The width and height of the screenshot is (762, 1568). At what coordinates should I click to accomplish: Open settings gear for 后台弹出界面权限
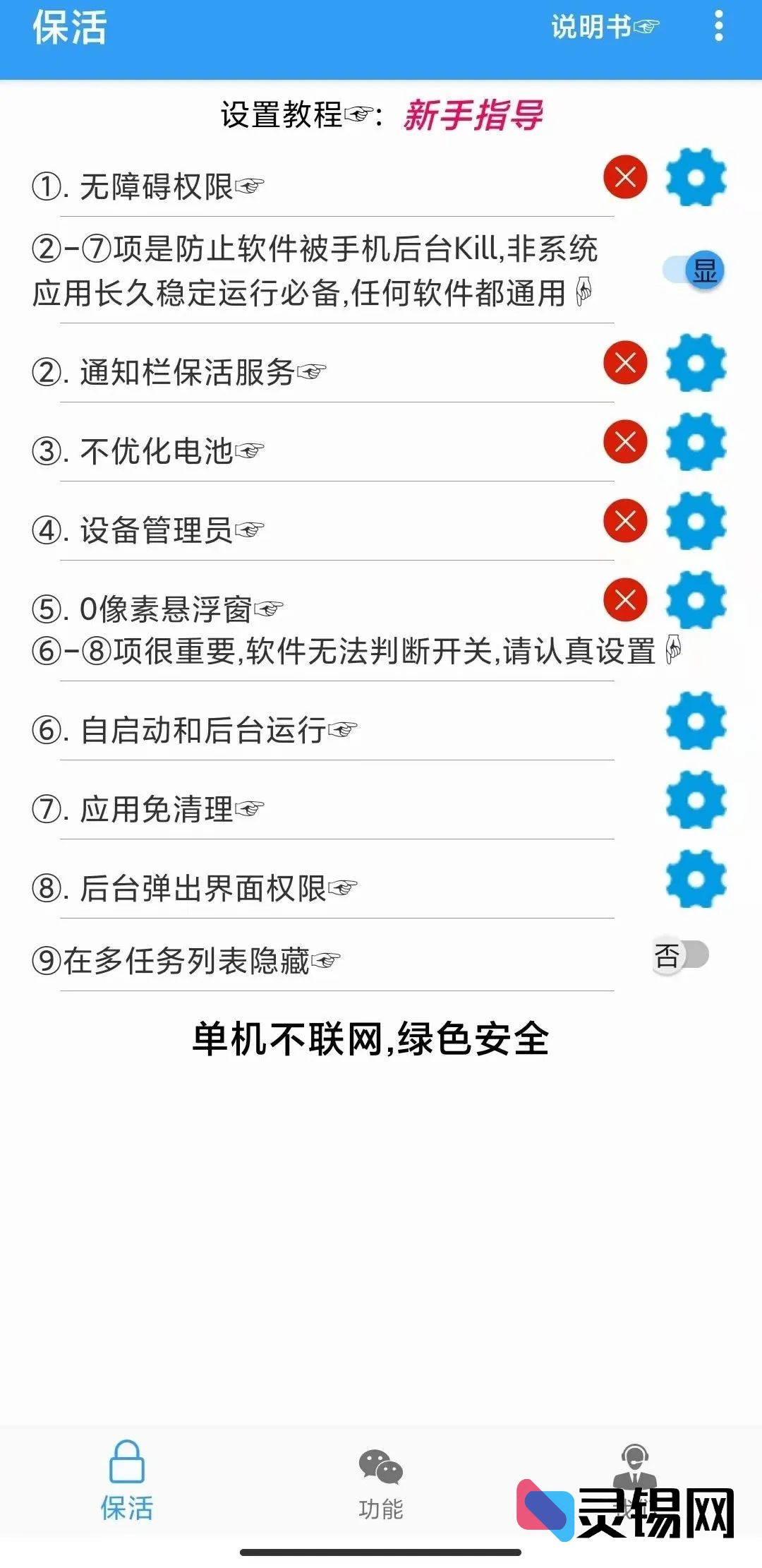point(696,880)
